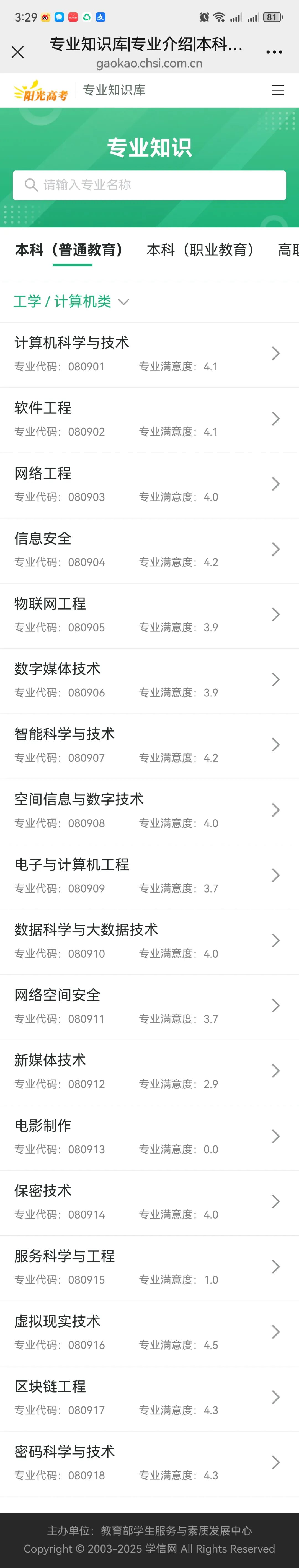Tap the 请输入专业名称 search field
Viewport: 299px width, 1568px height.
(x=149, y=185)
